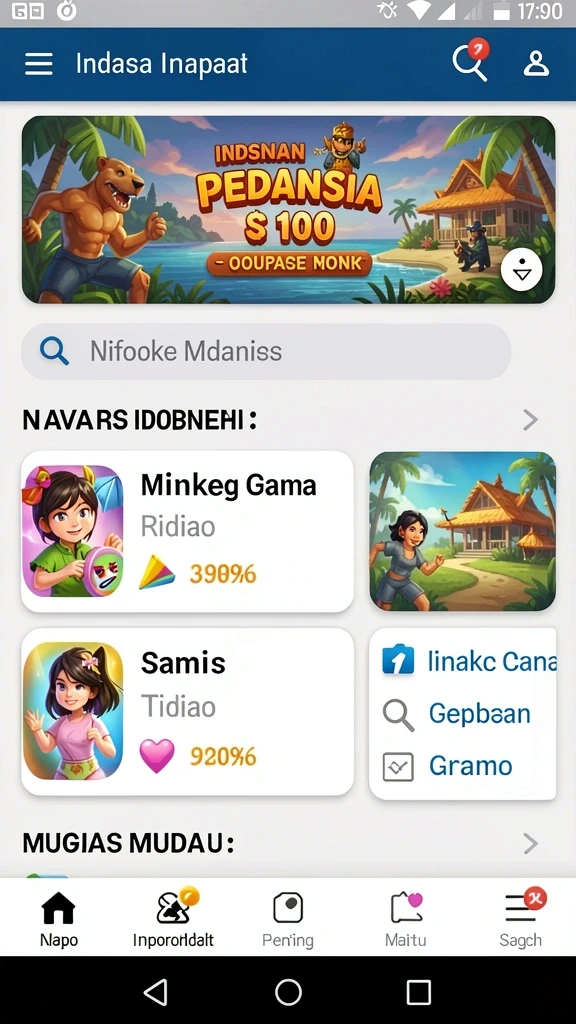Open the beach house game tile

pyautogui.click(x=462, y=531)
